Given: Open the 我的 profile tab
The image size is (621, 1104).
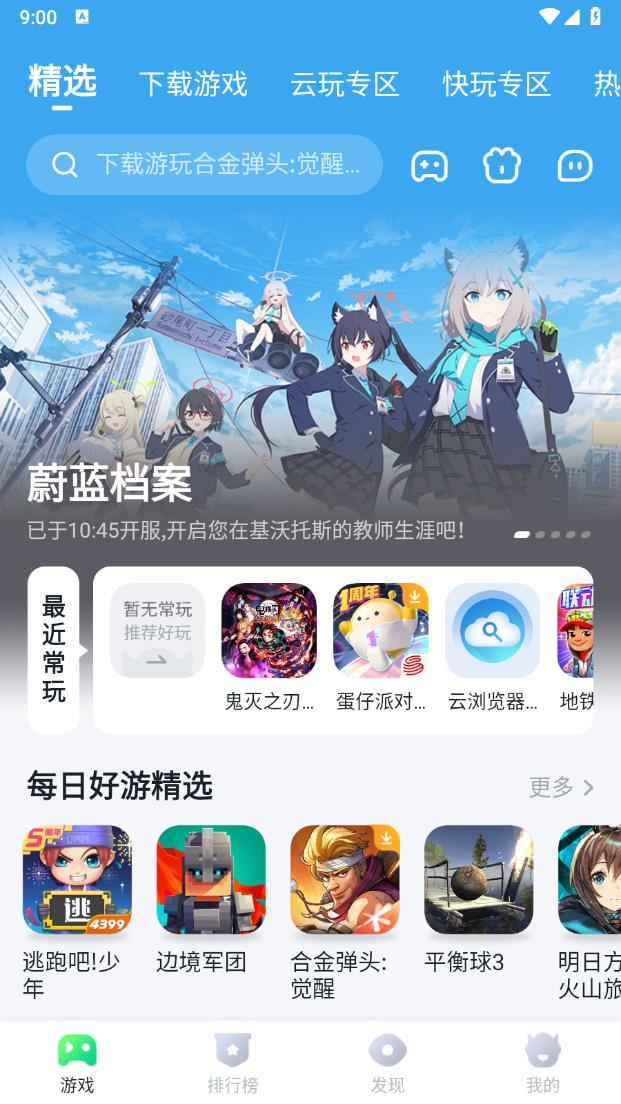Looking at the screenshot, I should tap(543, 1063).
